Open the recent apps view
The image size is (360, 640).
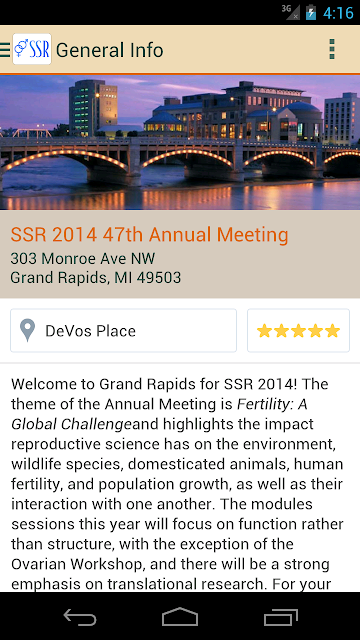click(x=280, y=617)
